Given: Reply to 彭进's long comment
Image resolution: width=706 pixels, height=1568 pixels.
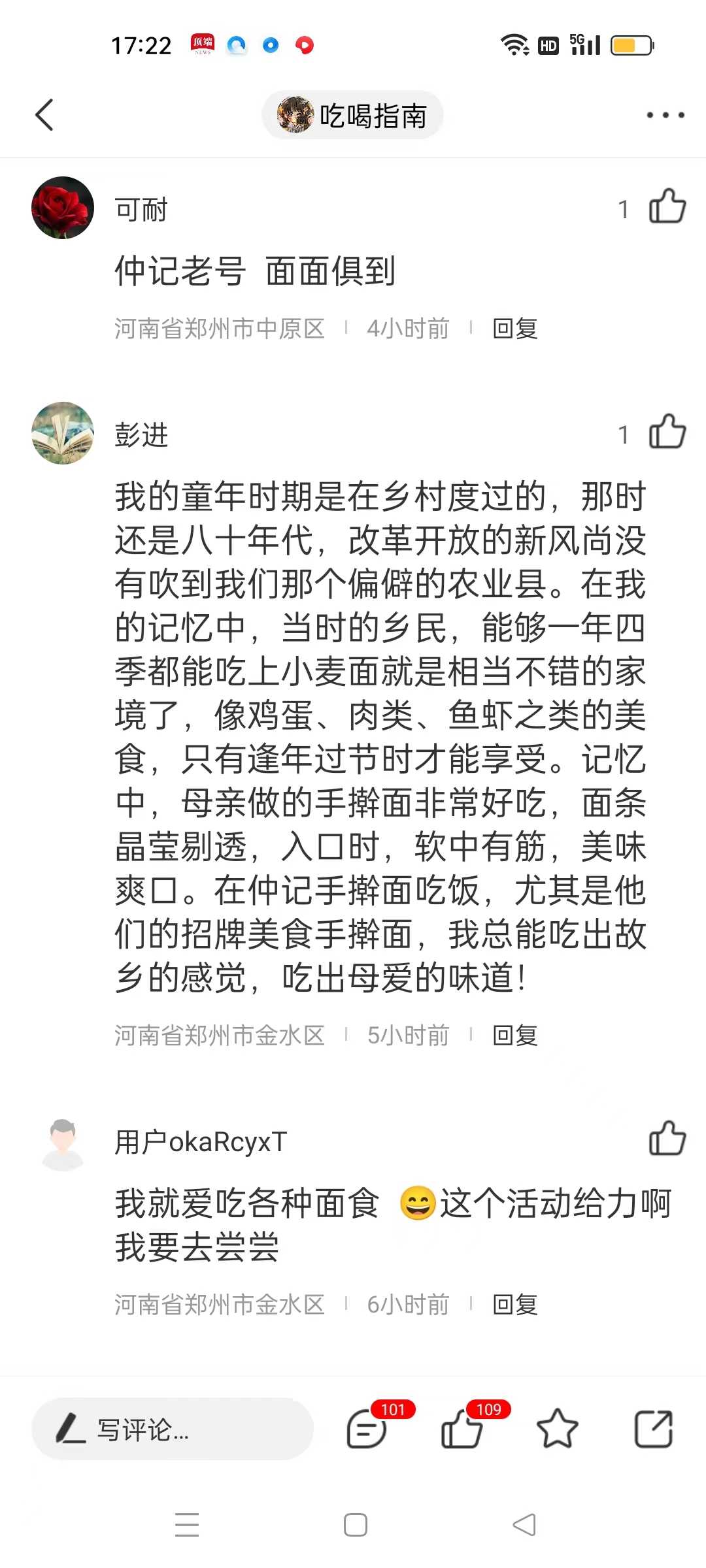Looking at the screenshot, I should point(515,1035).
